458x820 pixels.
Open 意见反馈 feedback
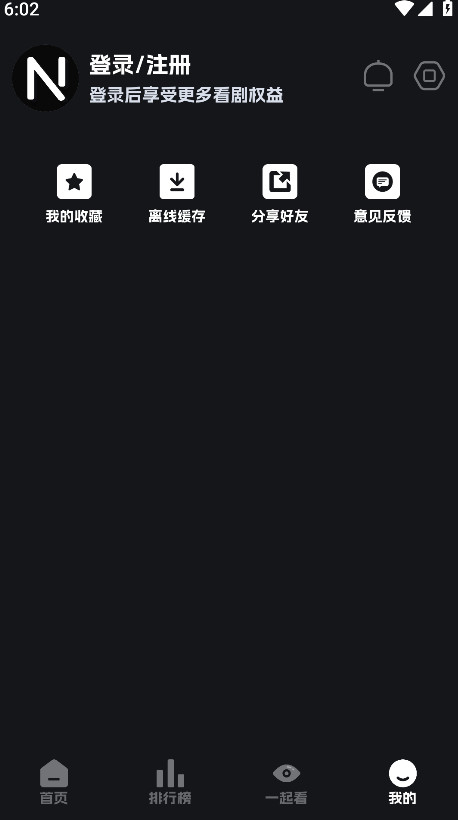pyautogui.click(x=382, y=193)
